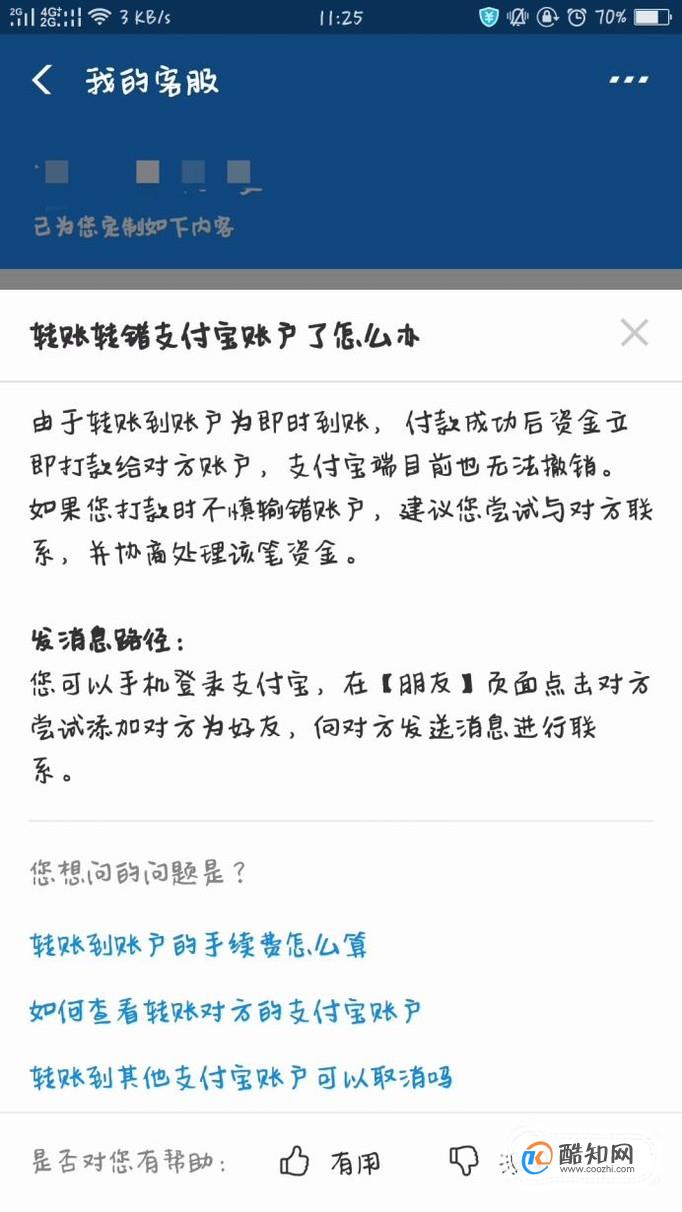Open 如何查看转账对方的支付宝账户 question
The height and width of the screenshot is (1212, 682).
(225, 1011)
